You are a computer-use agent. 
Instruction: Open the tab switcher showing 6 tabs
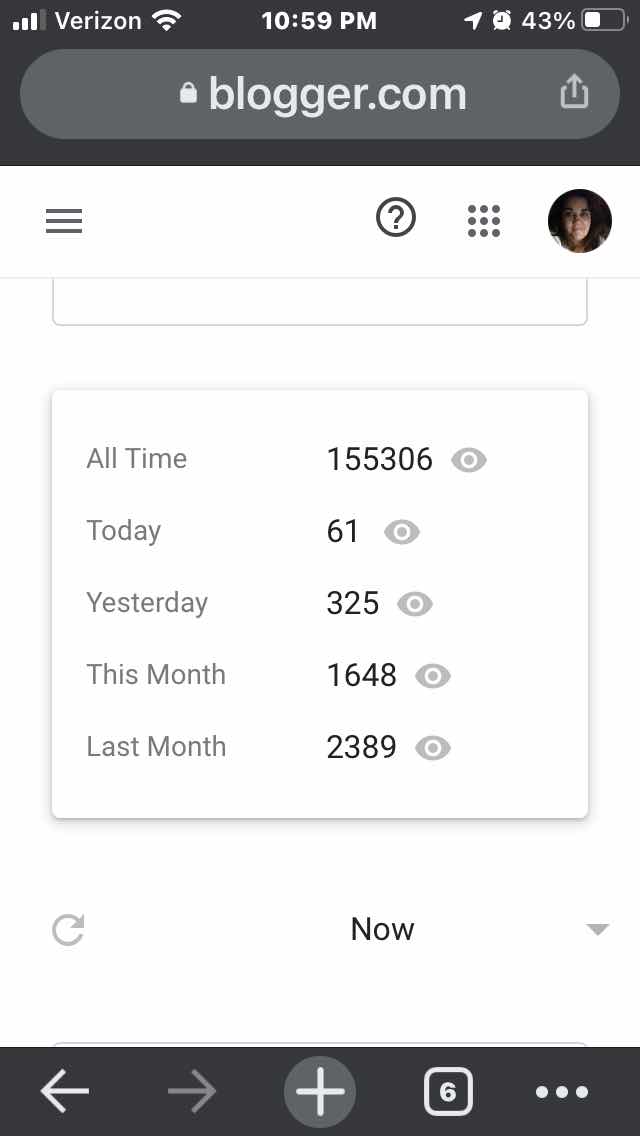(x=448, y=1092)
